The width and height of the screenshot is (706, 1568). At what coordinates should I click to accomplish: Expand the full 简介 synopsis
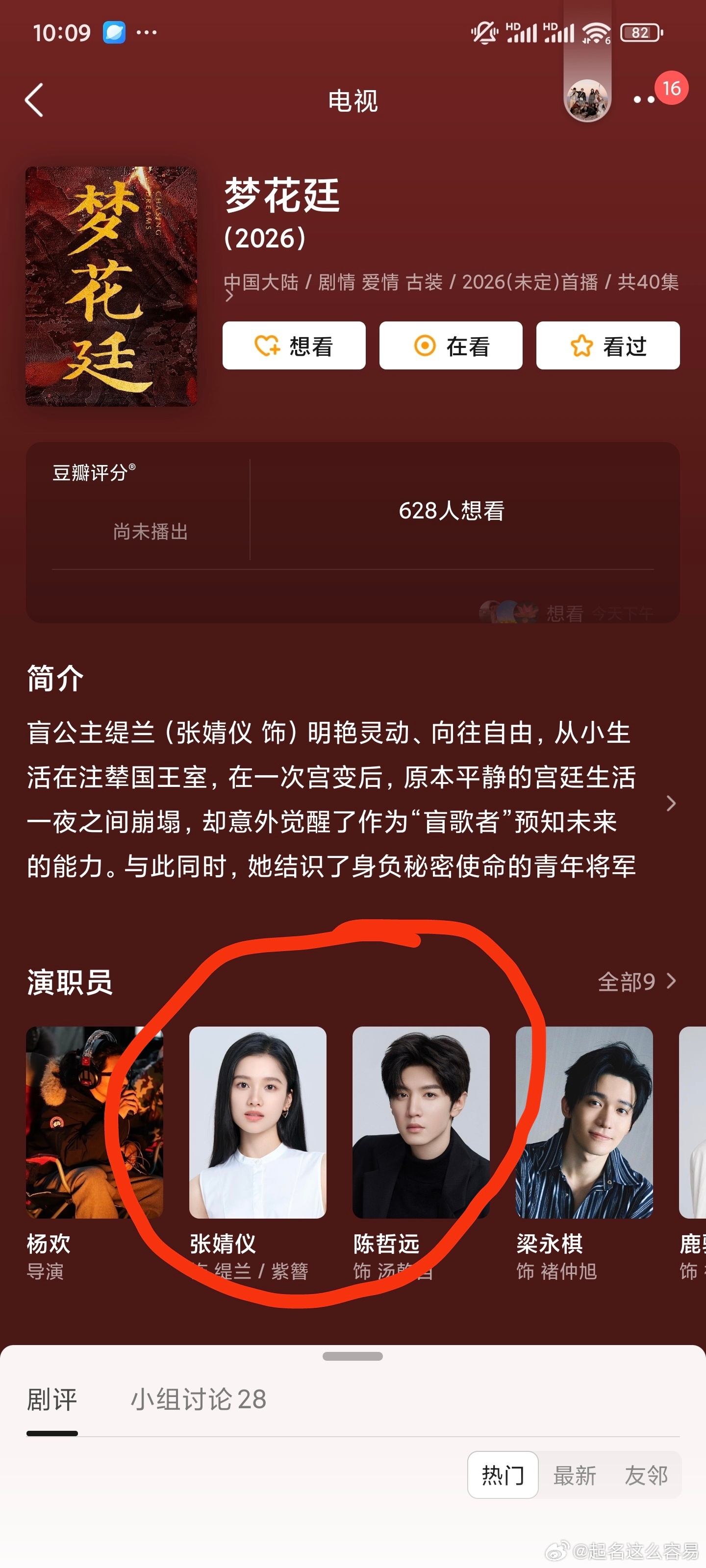coord(671,803)
